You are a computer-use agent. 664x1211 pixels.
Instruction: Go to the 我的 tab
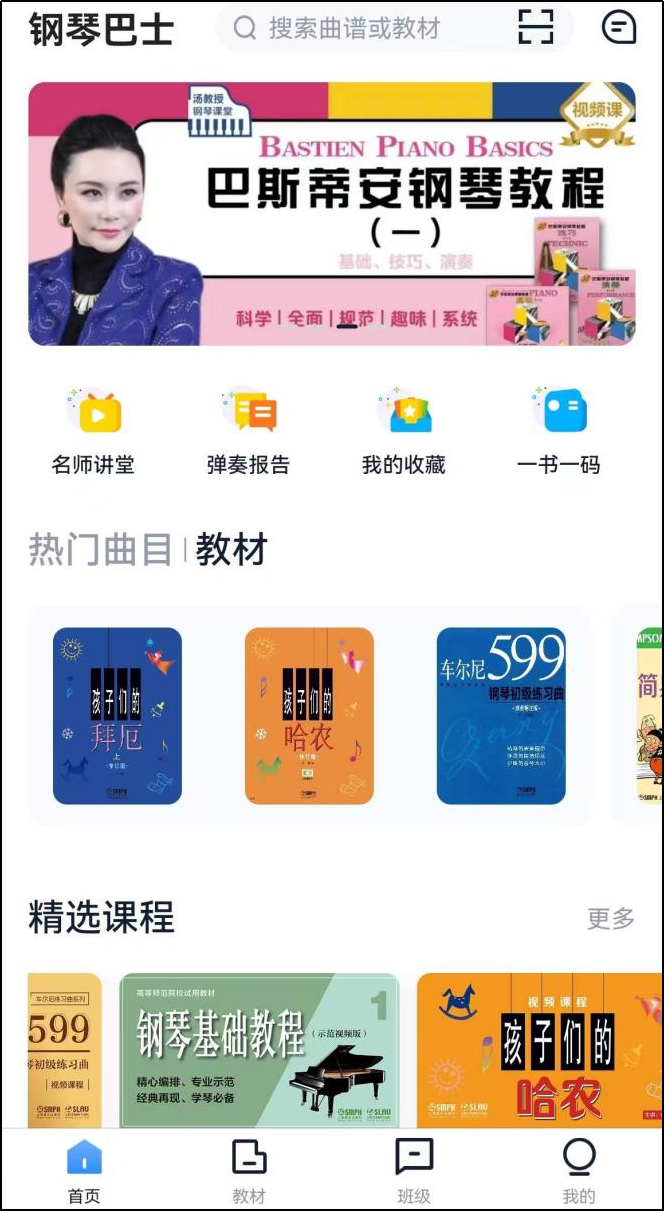pos(579,1170)
